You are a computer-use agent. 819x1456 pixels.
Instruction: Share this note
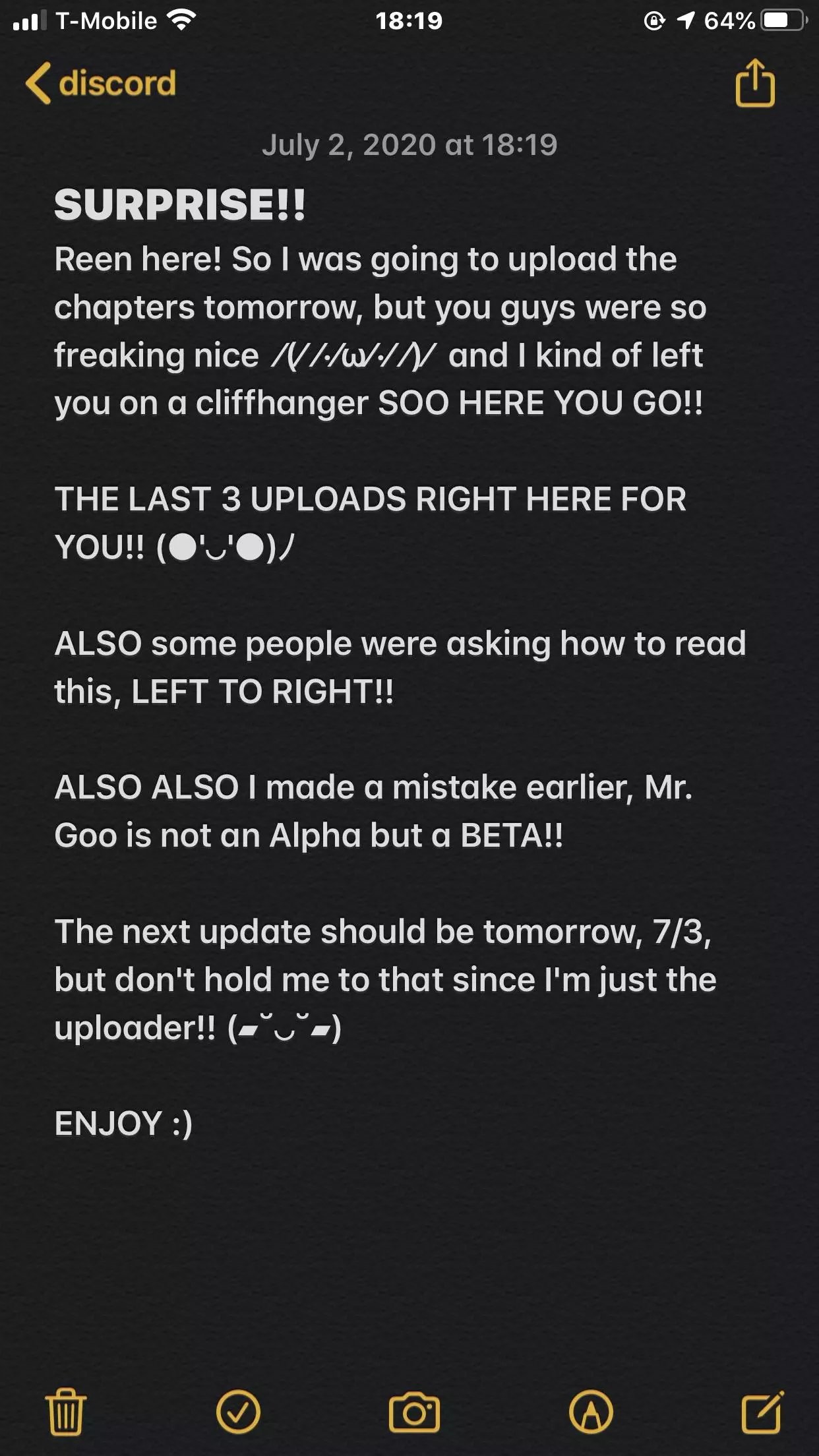(x=755, y=82)
